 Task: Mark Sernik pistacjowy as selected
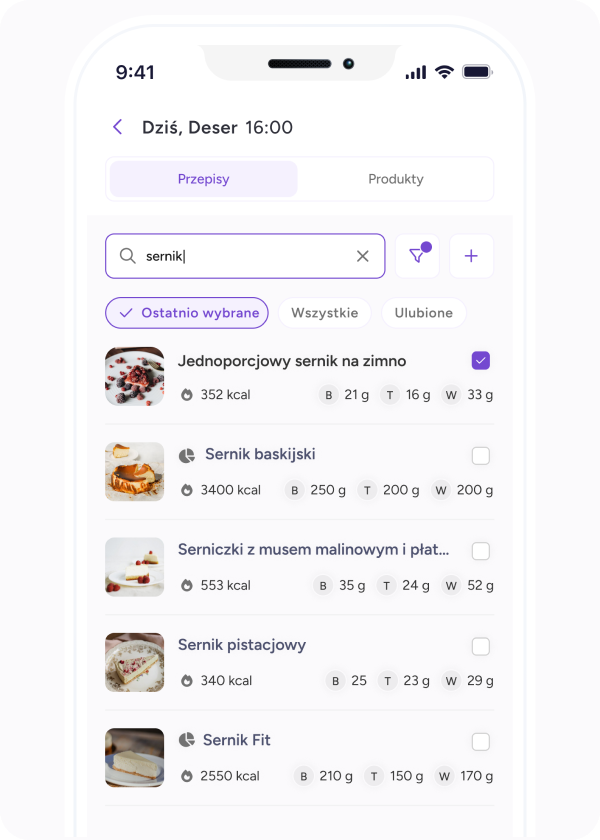[x=481, y=646]
